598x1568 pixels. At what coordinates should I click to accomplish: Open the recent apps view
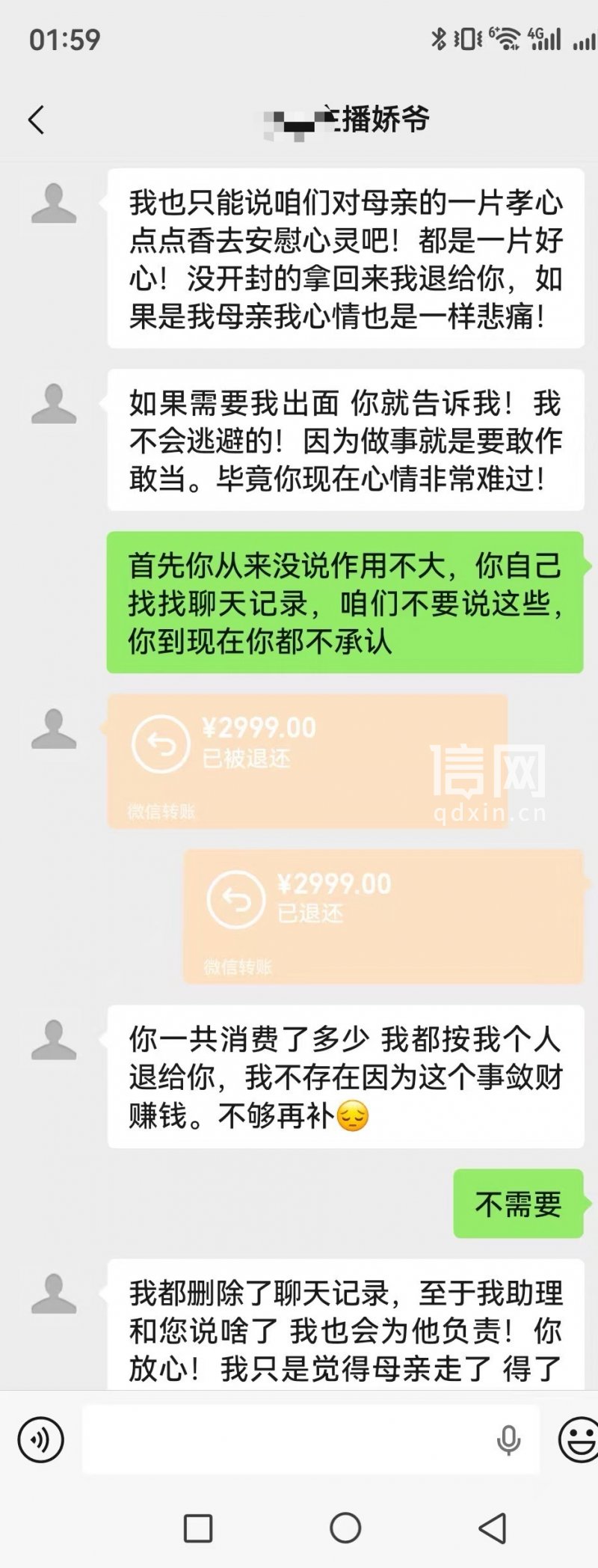[198, 1528]
